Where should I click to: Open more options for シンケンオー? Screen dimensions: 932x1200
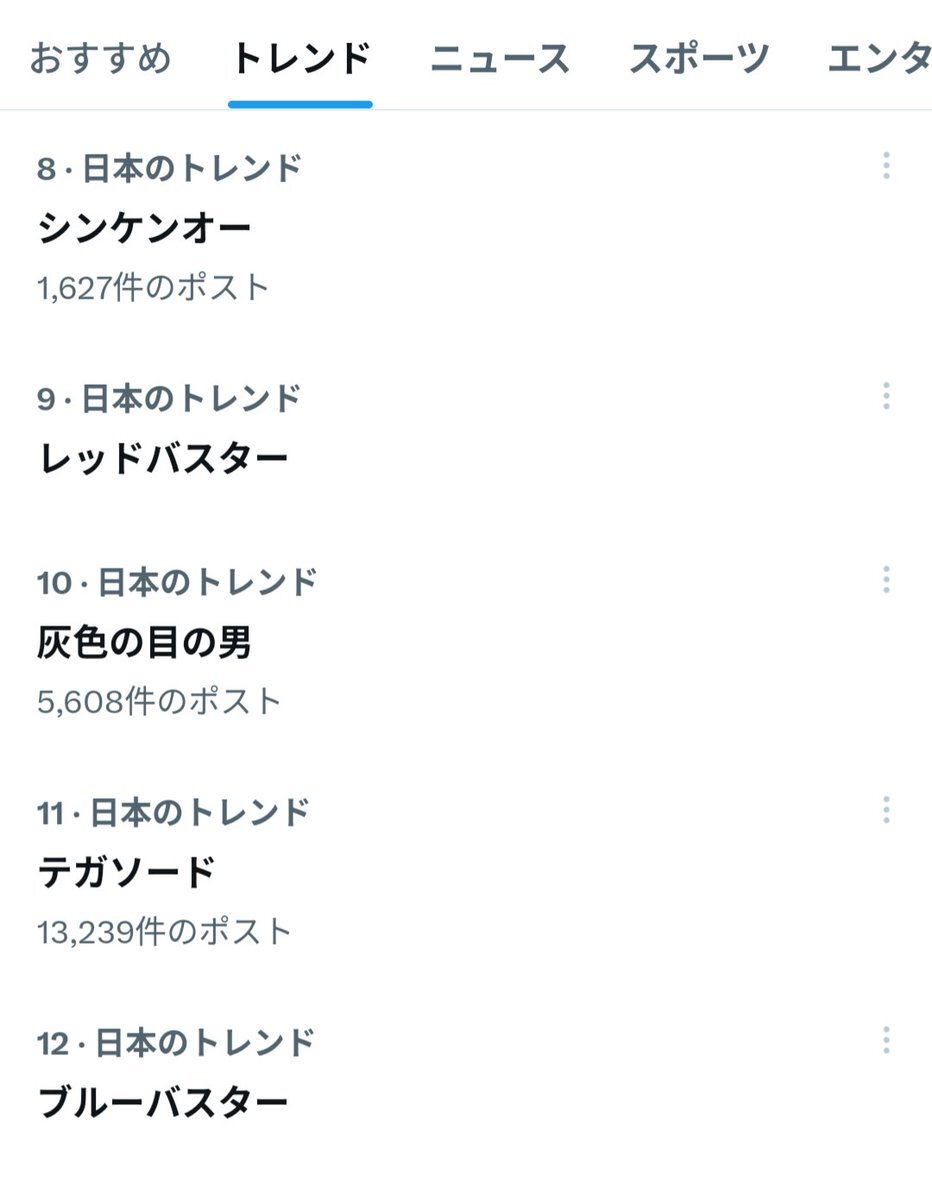[886, 166]
